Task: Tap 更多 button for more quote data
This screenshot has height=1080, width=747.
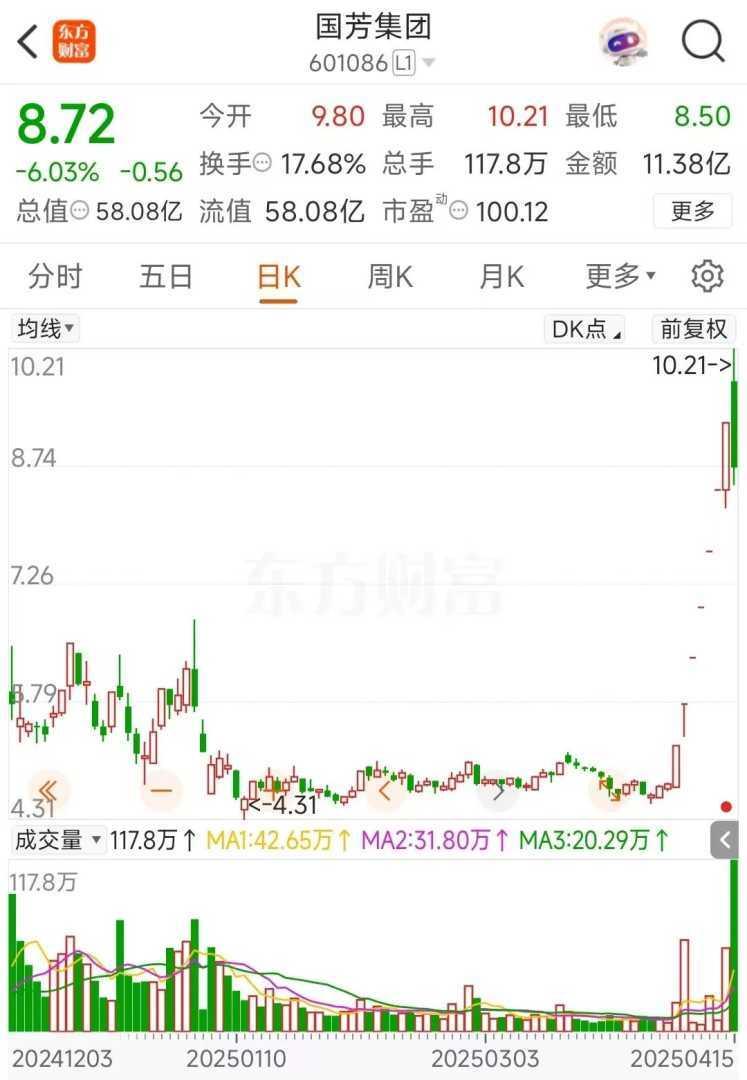Action: [x=692, y=211]
